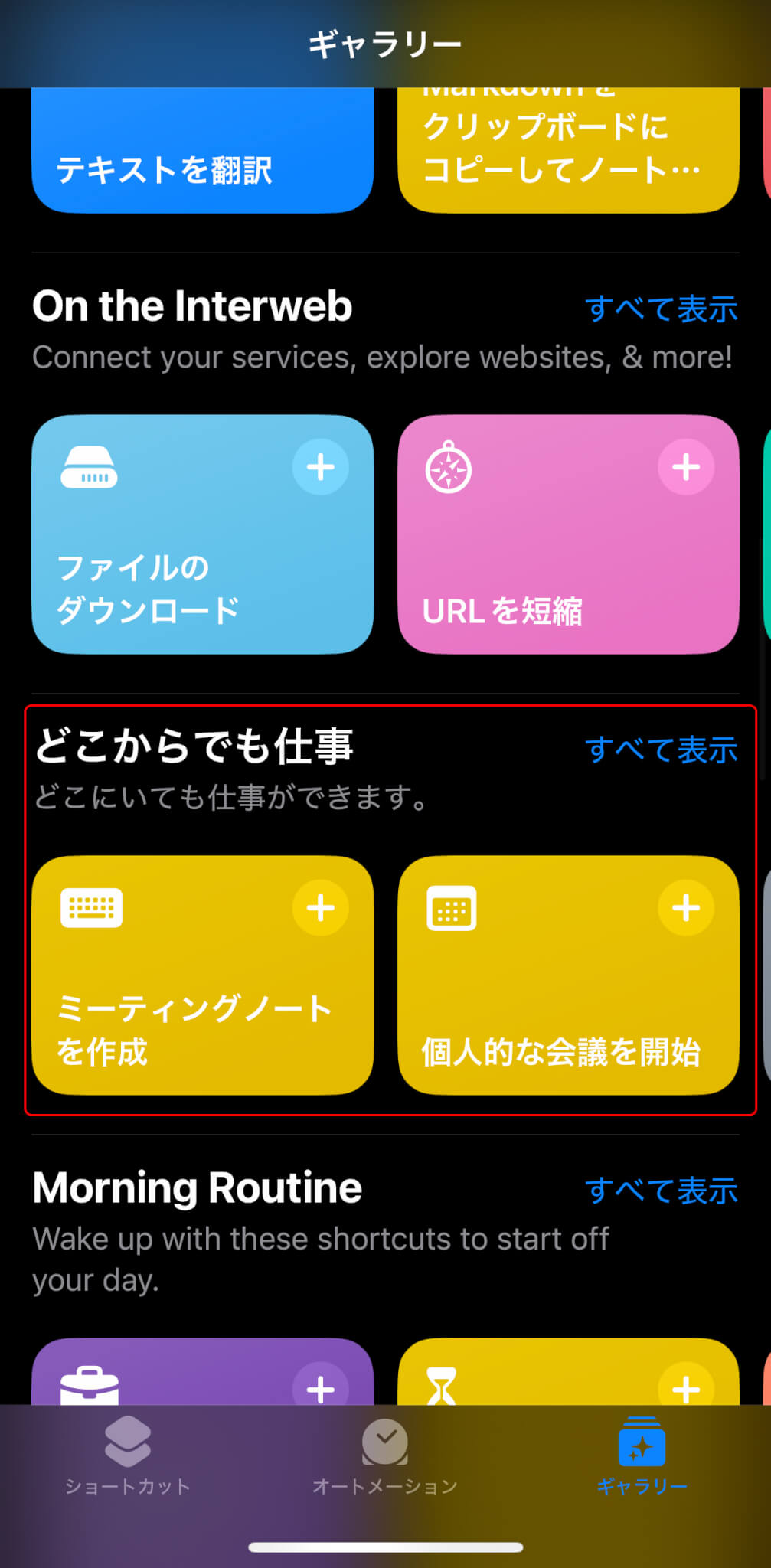This screenshot has width=771, height=1568.
Task: Open the yellow hourglass shortcut card
Action: (x=568, y=1371)
